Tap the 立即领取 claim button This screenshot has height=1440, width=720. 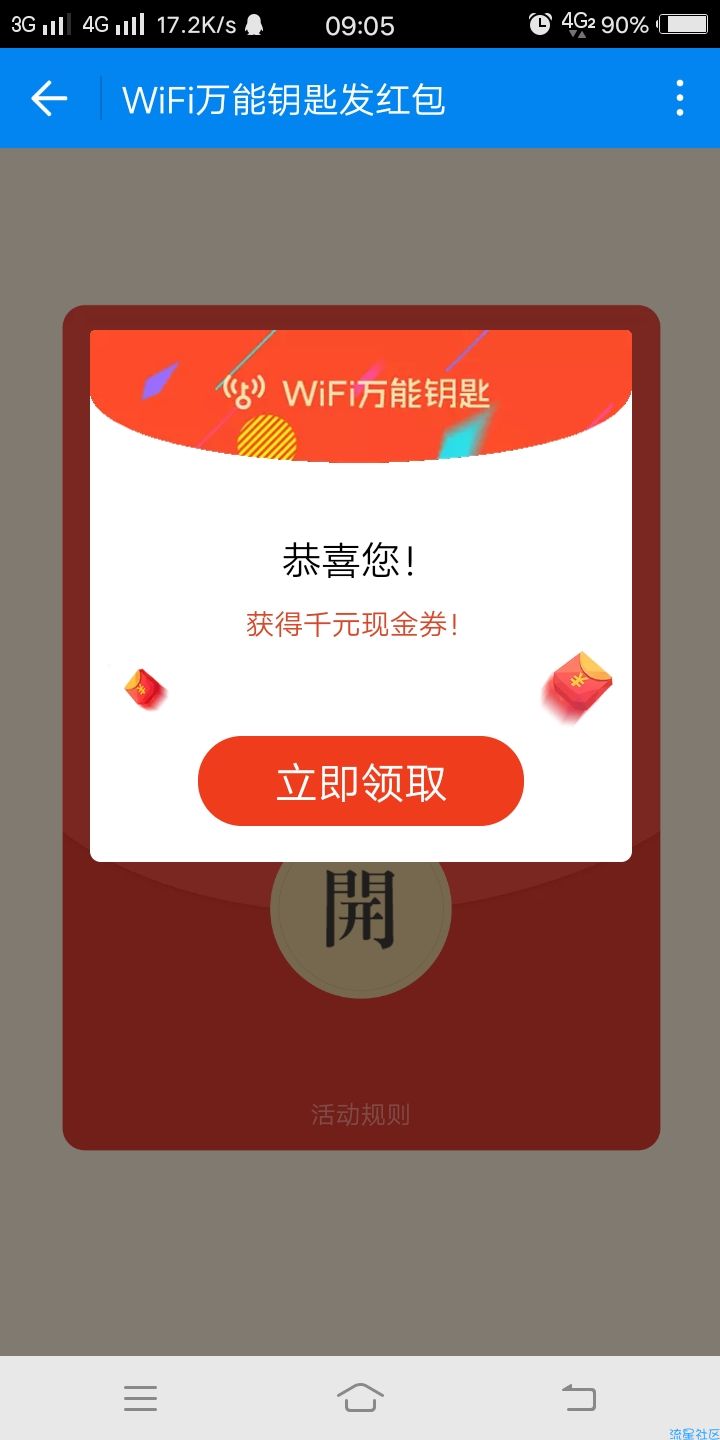point(360,782)
